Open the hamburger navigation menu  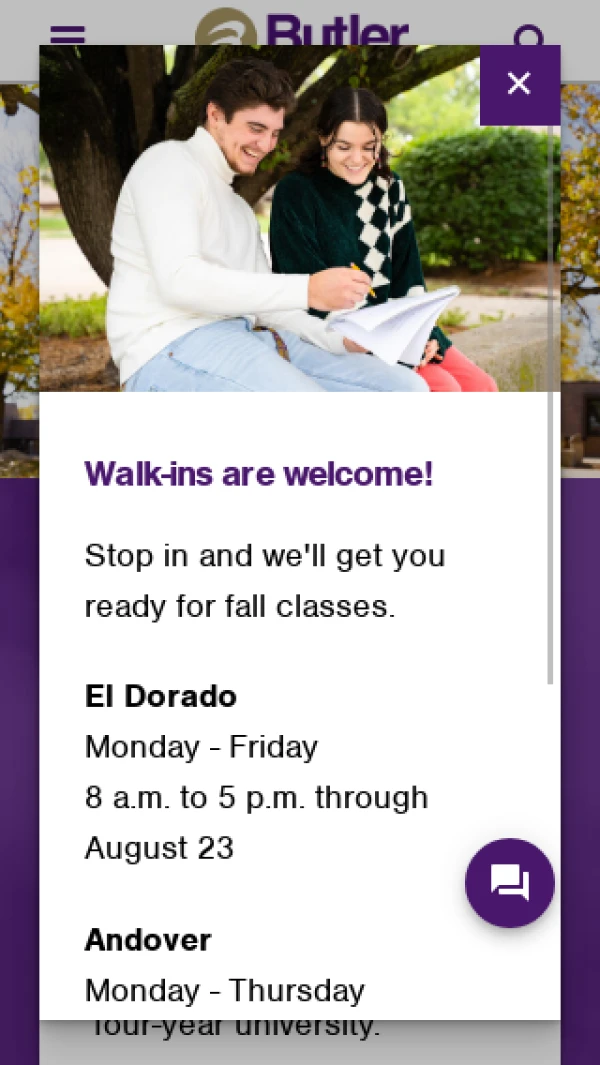point(67,36)
